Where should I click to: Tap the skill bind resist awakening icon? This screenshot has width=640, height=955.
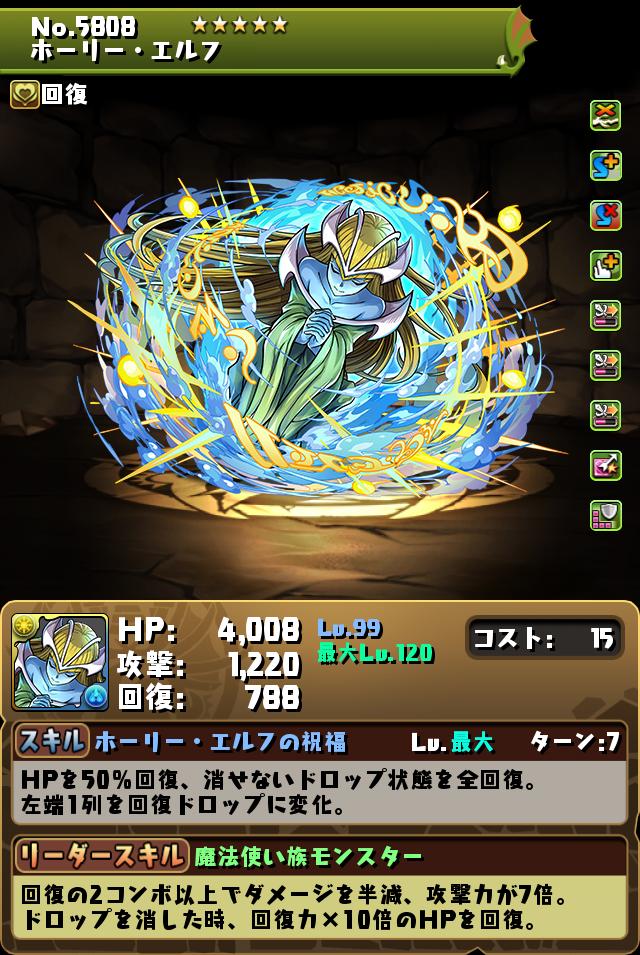point(606,215)
